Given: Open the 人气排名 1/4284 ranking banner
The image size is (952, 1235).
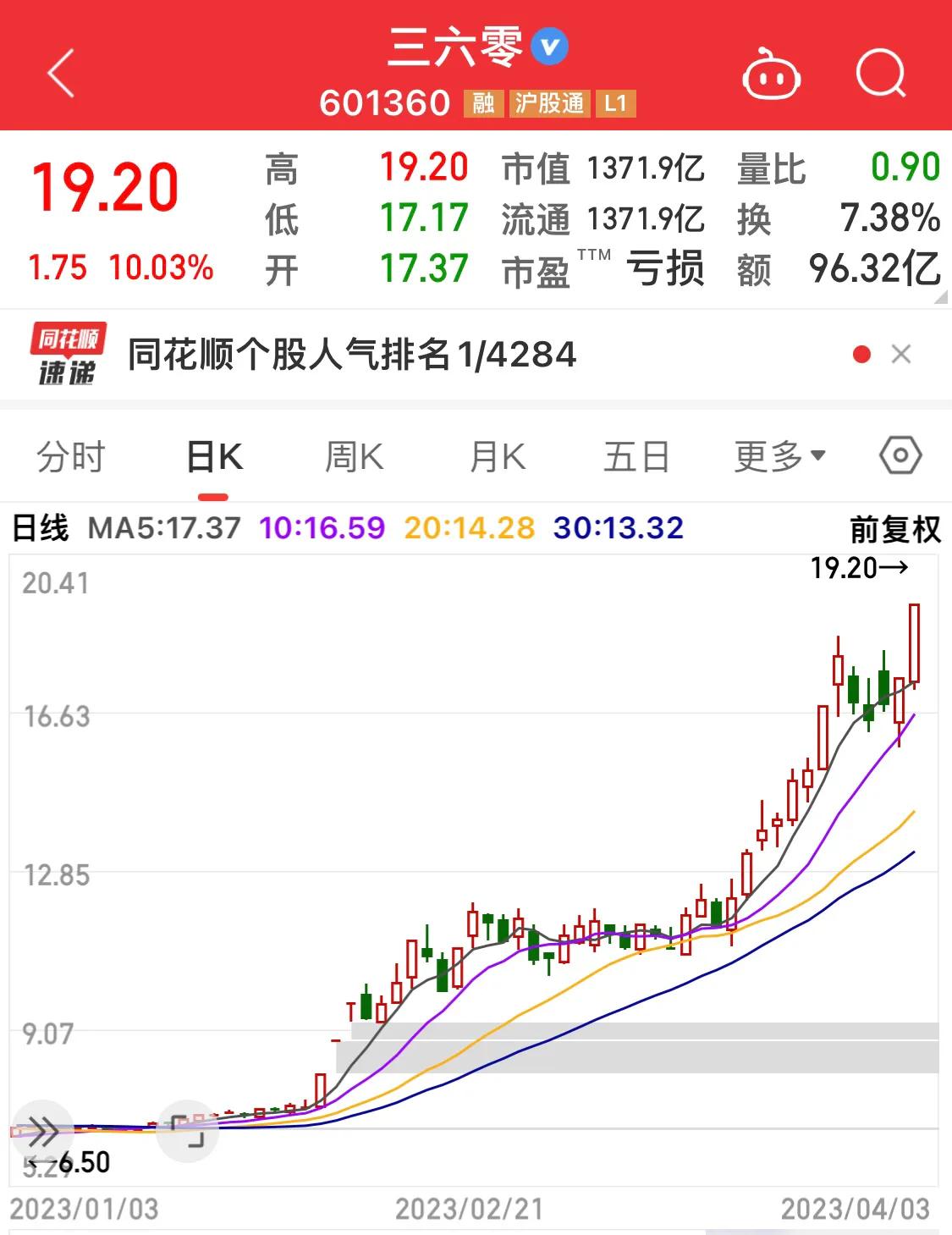Looking at the screenshot, I should tap(351, 354).
